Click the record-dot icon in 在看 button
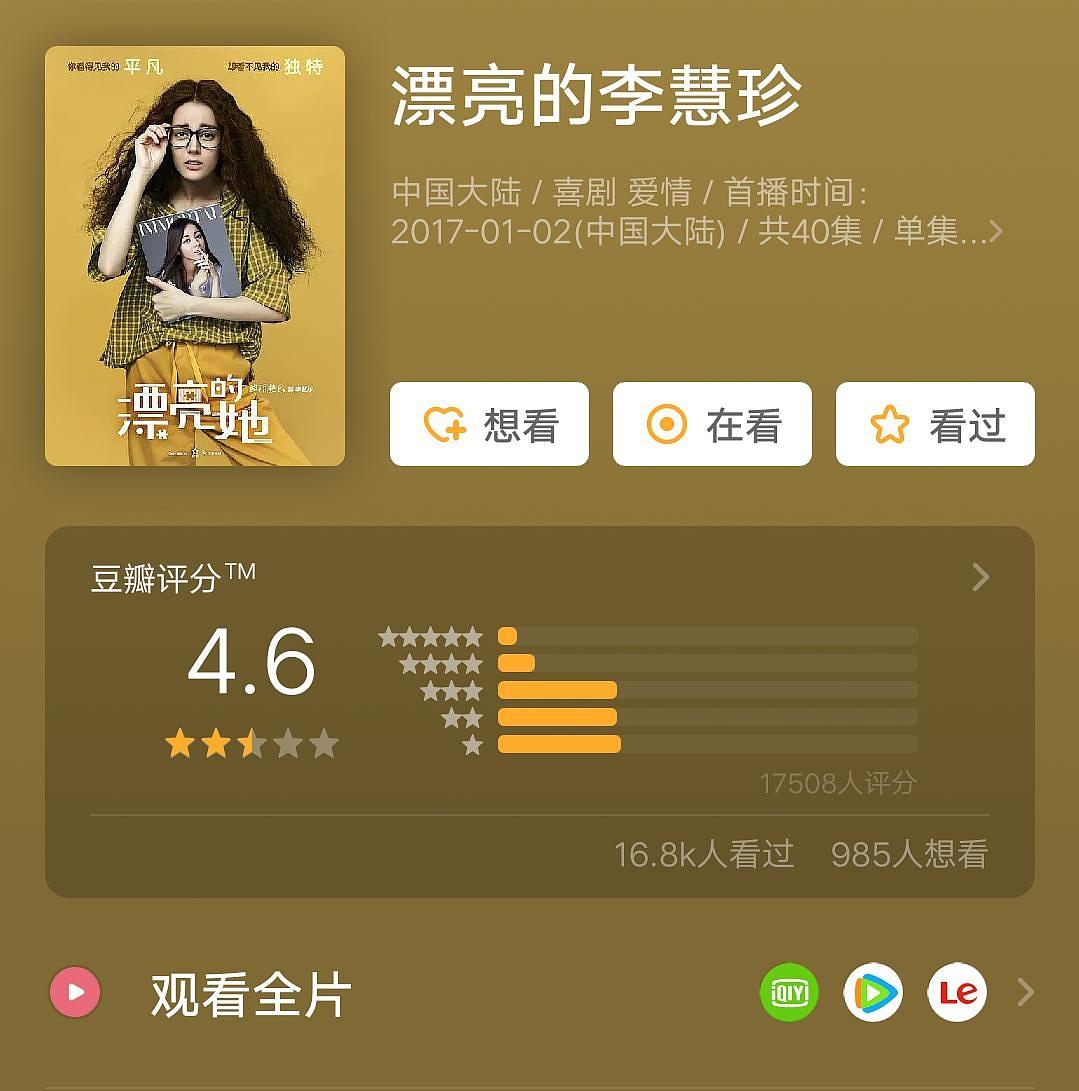Viewport: 1079px width, 1091px height. (x=666, y=424)
